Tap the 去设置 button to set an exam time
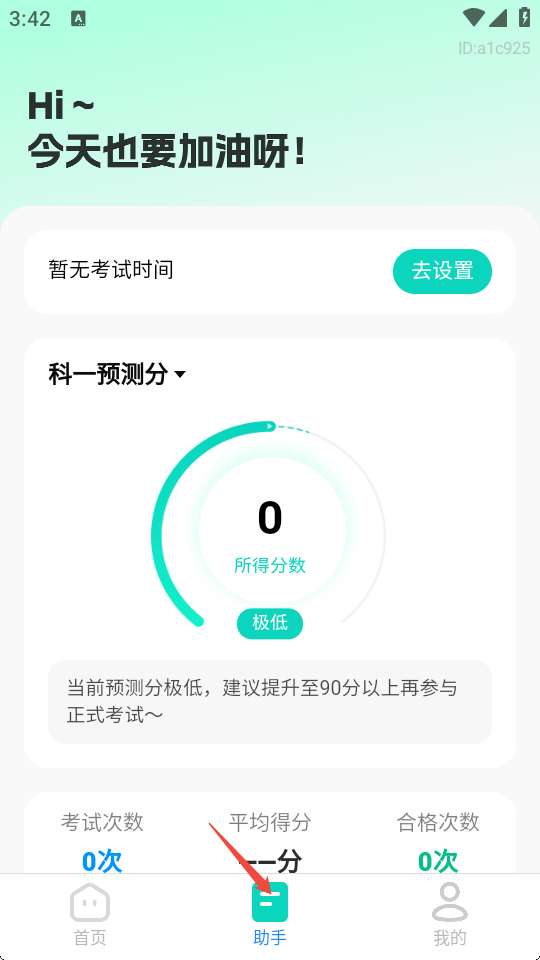 tap(442, 271)
